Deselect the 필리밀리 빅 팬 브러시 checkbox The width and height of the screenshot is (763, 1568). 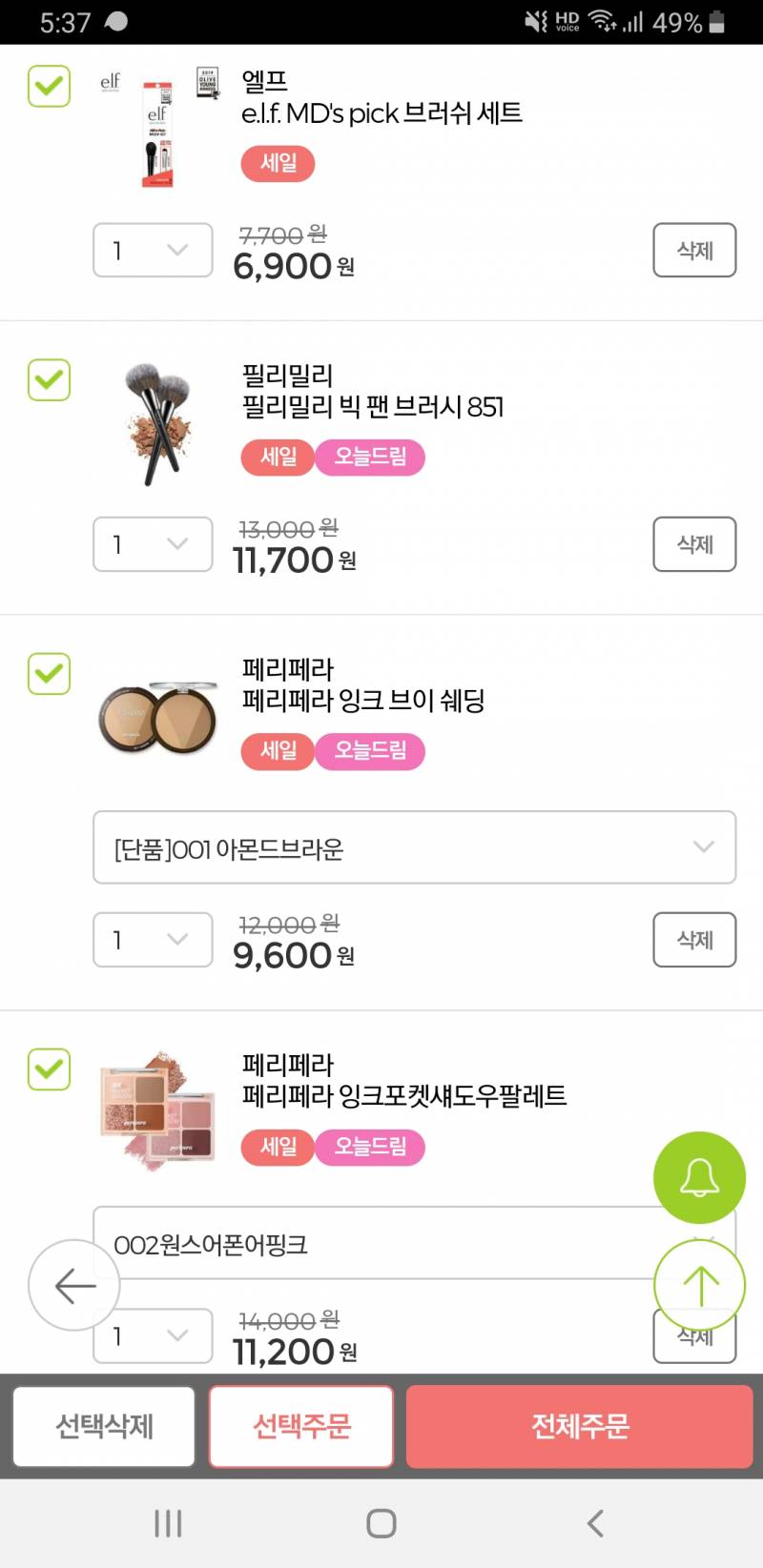point(49,381)
